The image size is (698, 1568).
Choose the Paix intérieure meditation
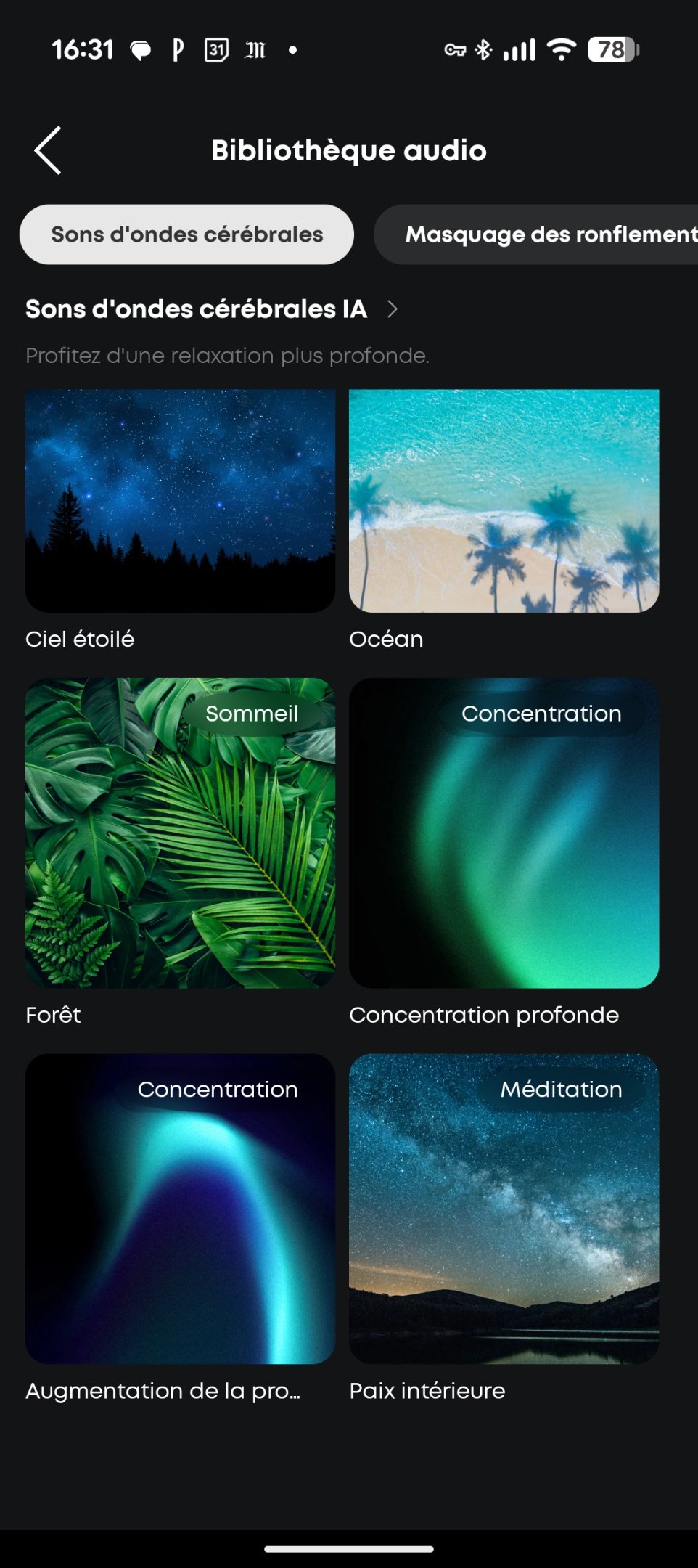[x=504, y=1209]
